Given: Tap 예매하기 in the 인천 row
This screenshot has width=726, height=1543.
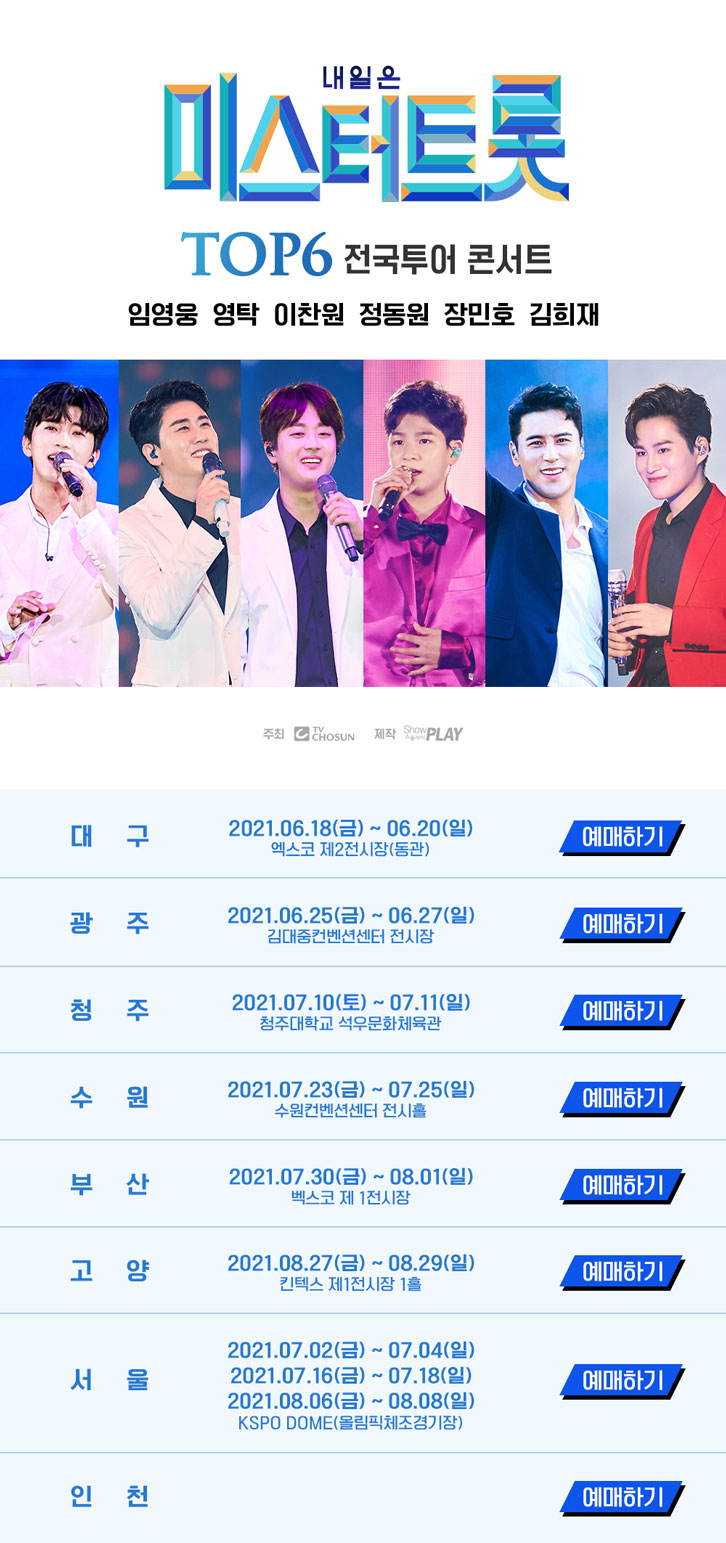Looking at the screenshot, I should tap(621, 1497).
